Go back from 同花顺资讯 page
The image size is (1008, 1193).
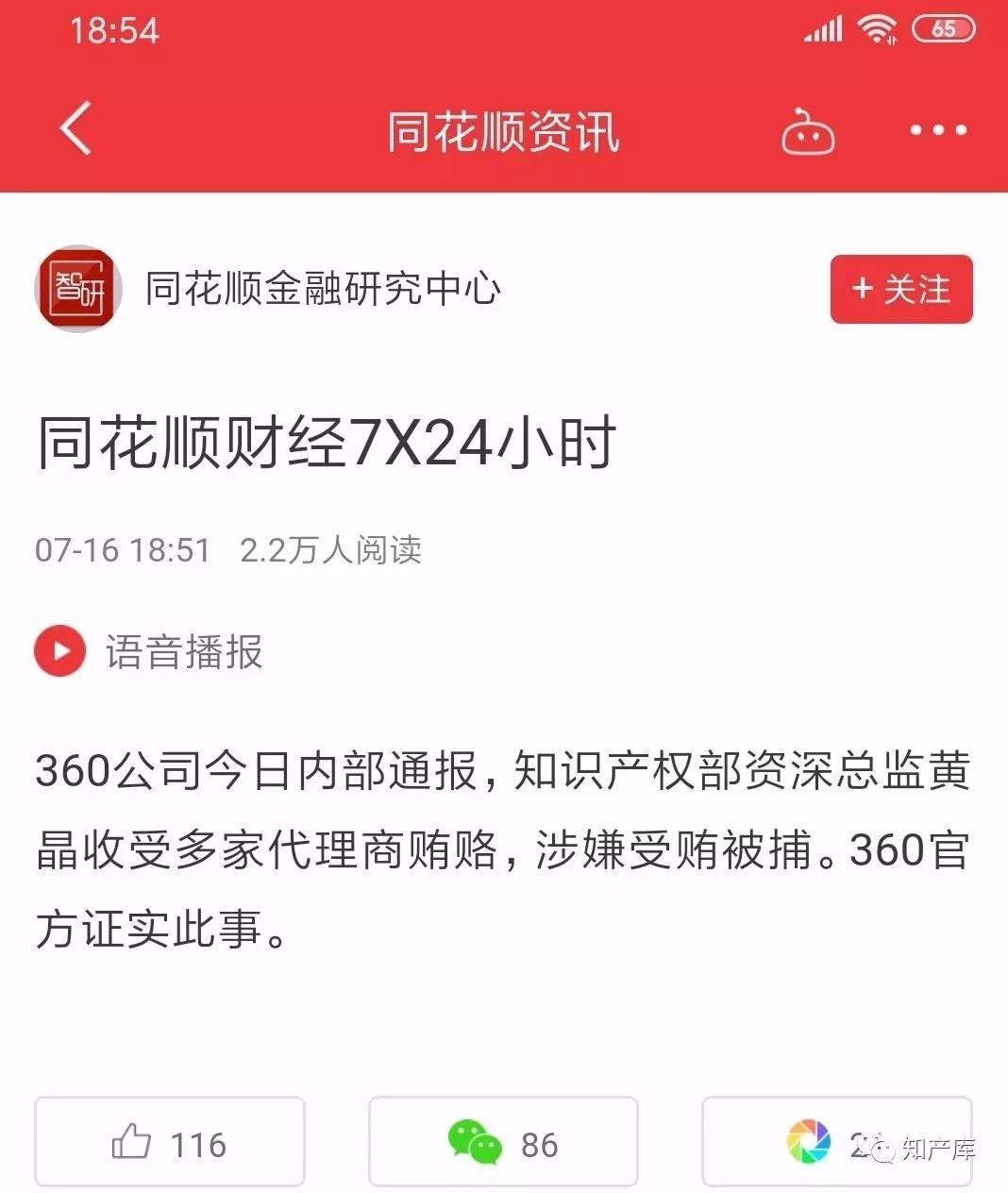click(76, 128)
